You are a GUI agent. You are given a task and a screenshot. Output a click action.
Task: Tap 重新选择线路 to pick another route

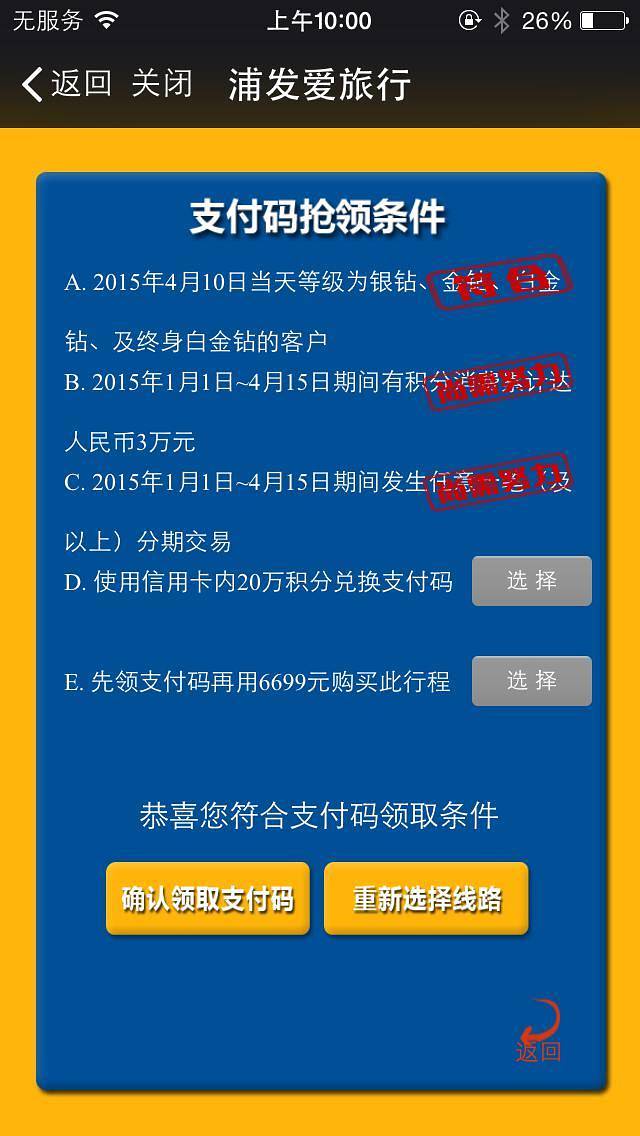pos(426,899)
